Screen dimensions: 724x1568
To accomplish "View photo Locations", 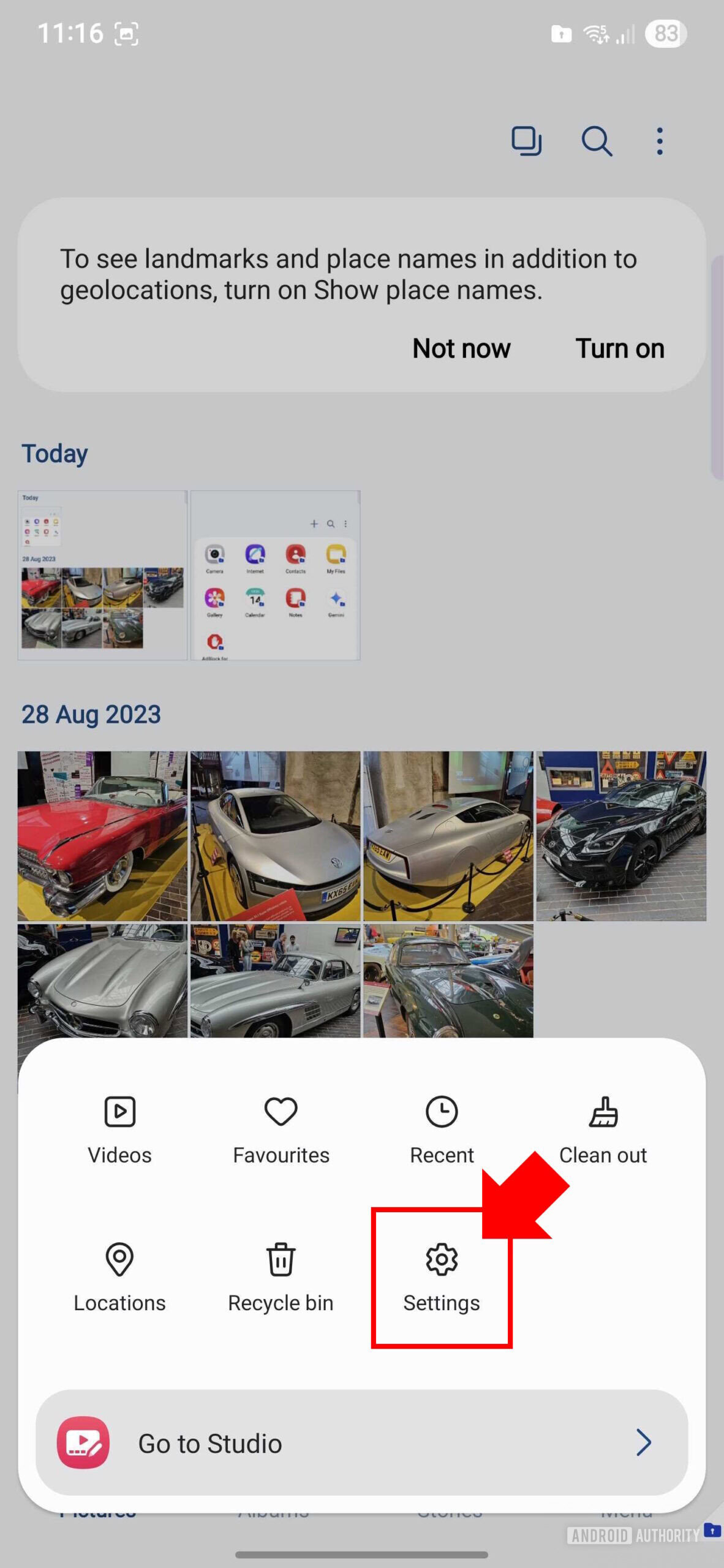I will [x=119, y=1277].
